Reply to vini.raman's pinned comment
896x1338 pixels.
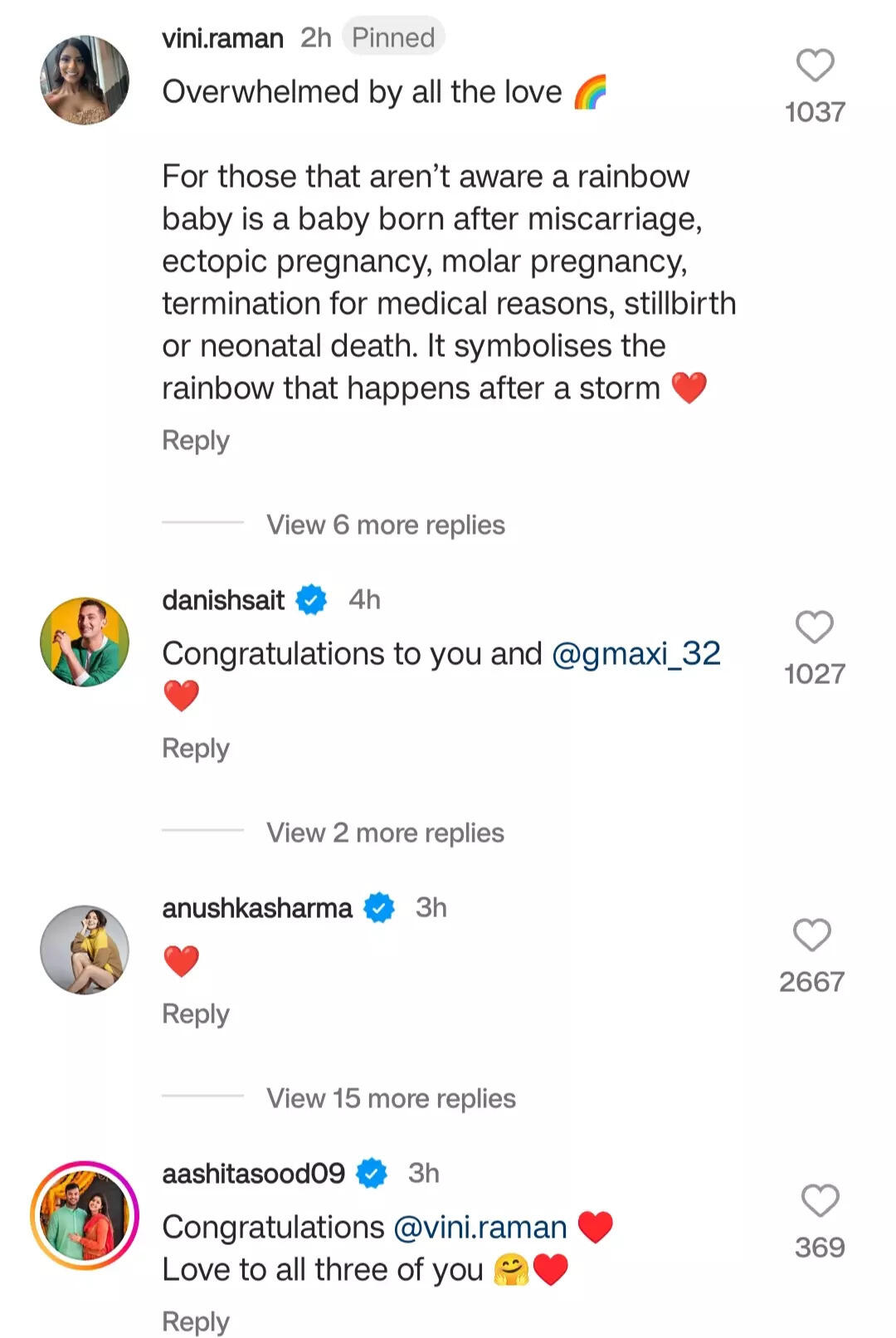click(196, 440)
